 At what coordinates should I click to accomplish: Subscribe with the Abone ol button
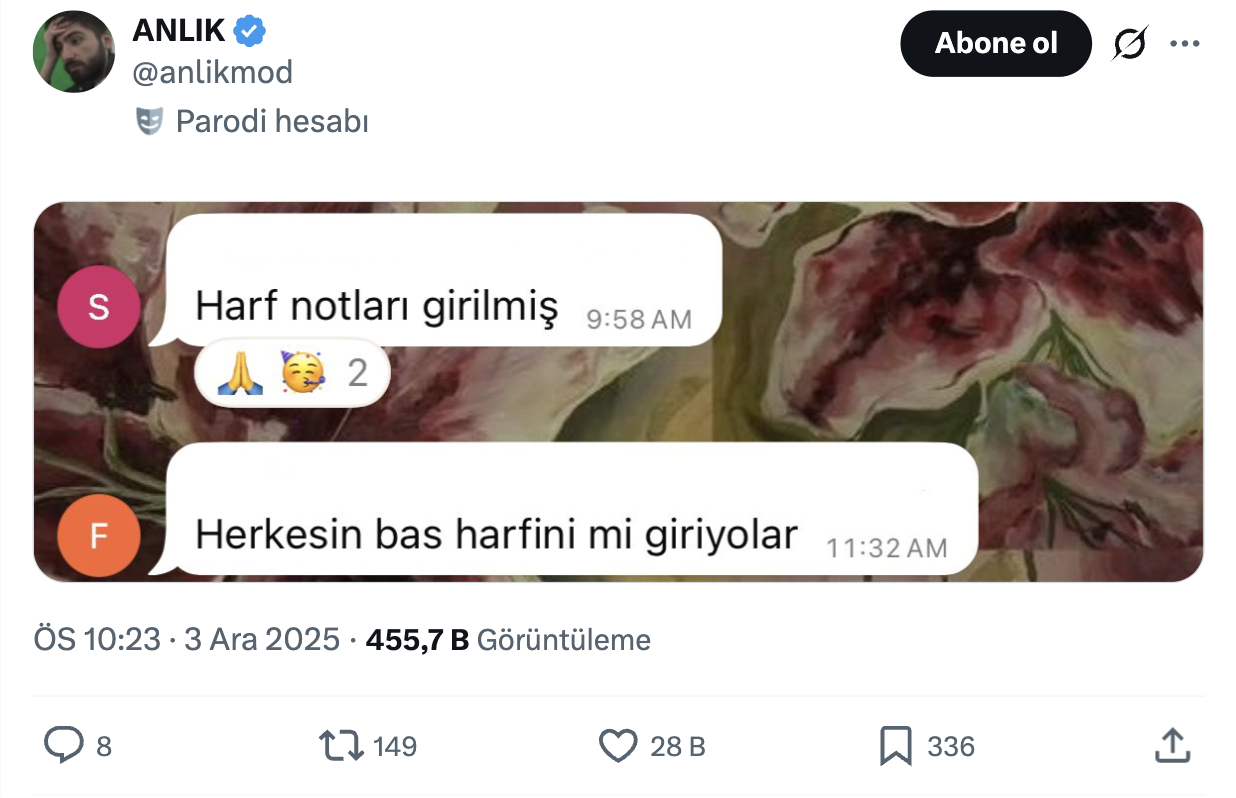tap(995, 43)
